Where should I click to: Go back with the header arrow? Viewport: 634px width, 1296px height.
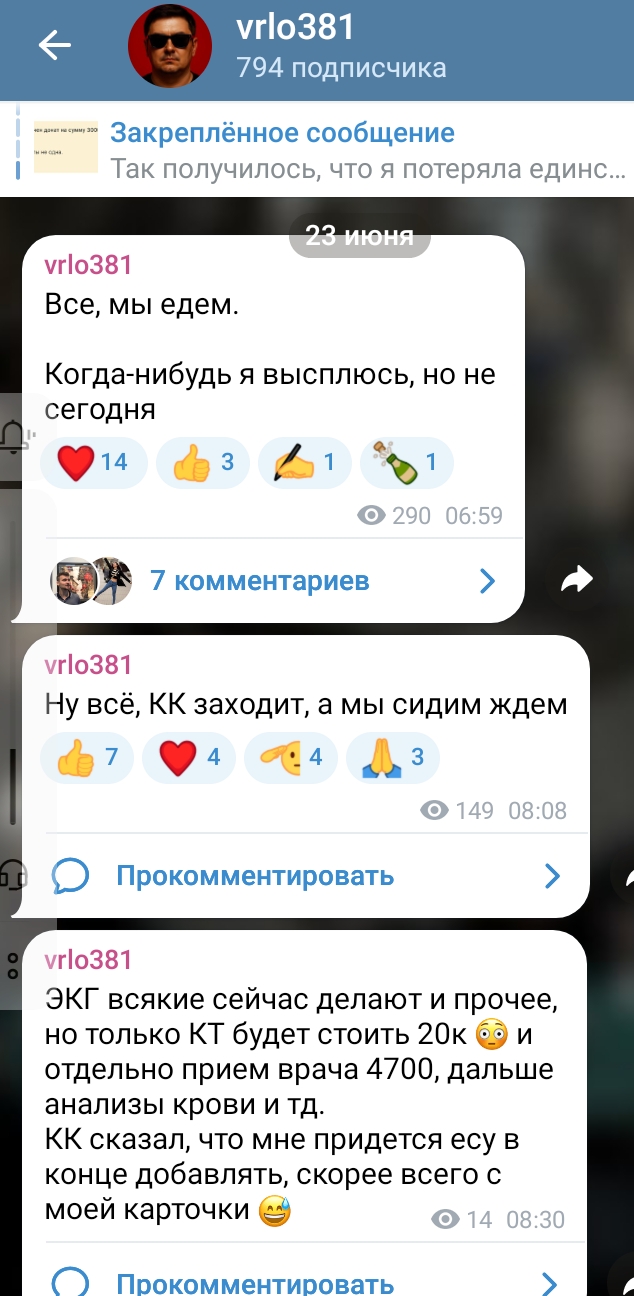(54, 45)
